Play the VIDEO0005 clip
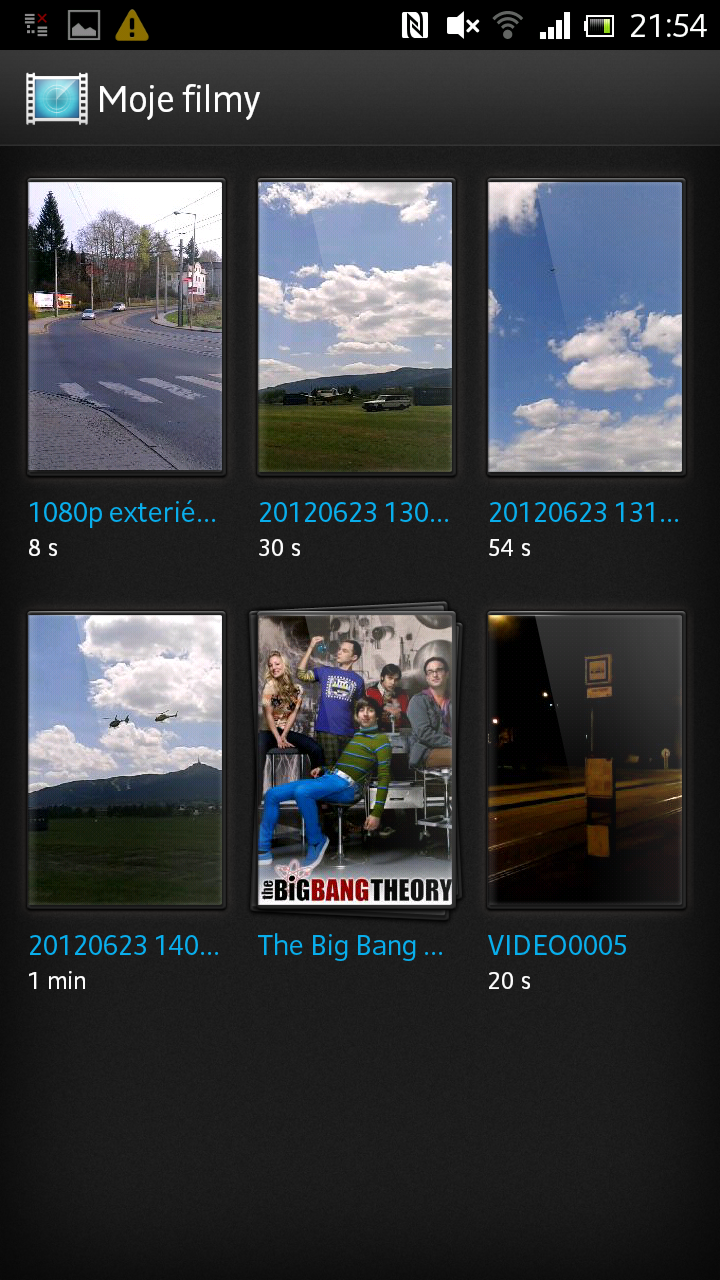This screenshot has width=720, height=1280. point(585,760)
